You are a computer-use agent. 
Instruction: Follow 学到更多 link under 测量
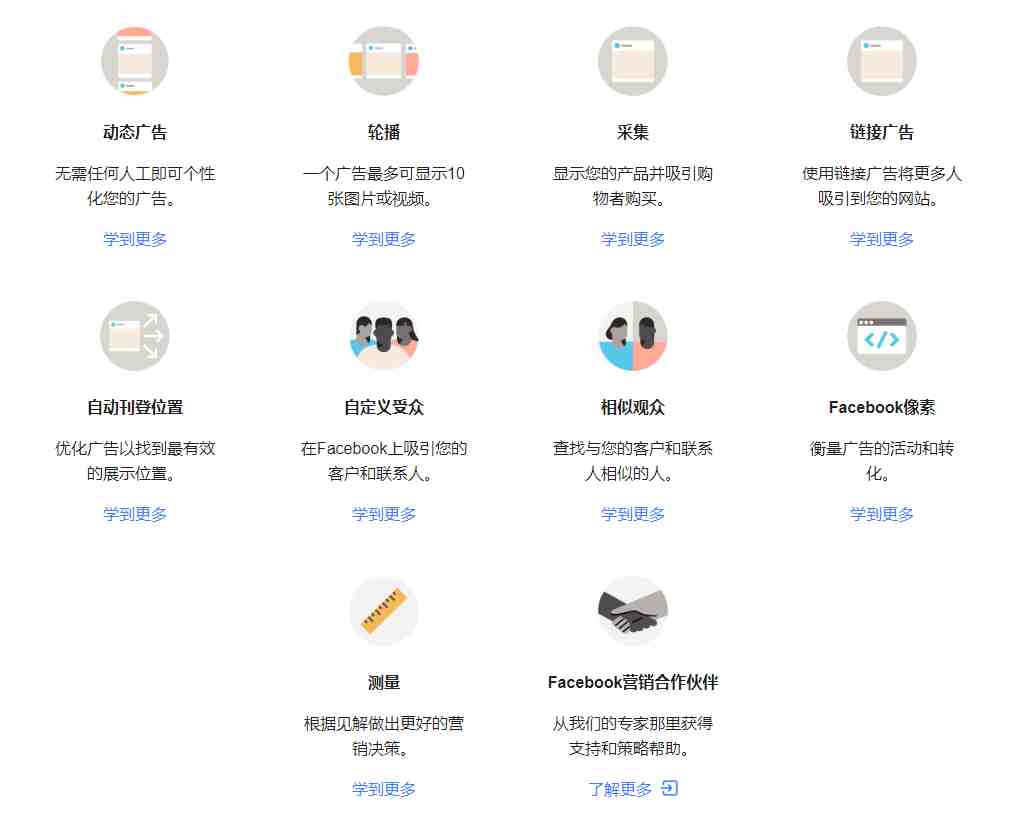384,789
